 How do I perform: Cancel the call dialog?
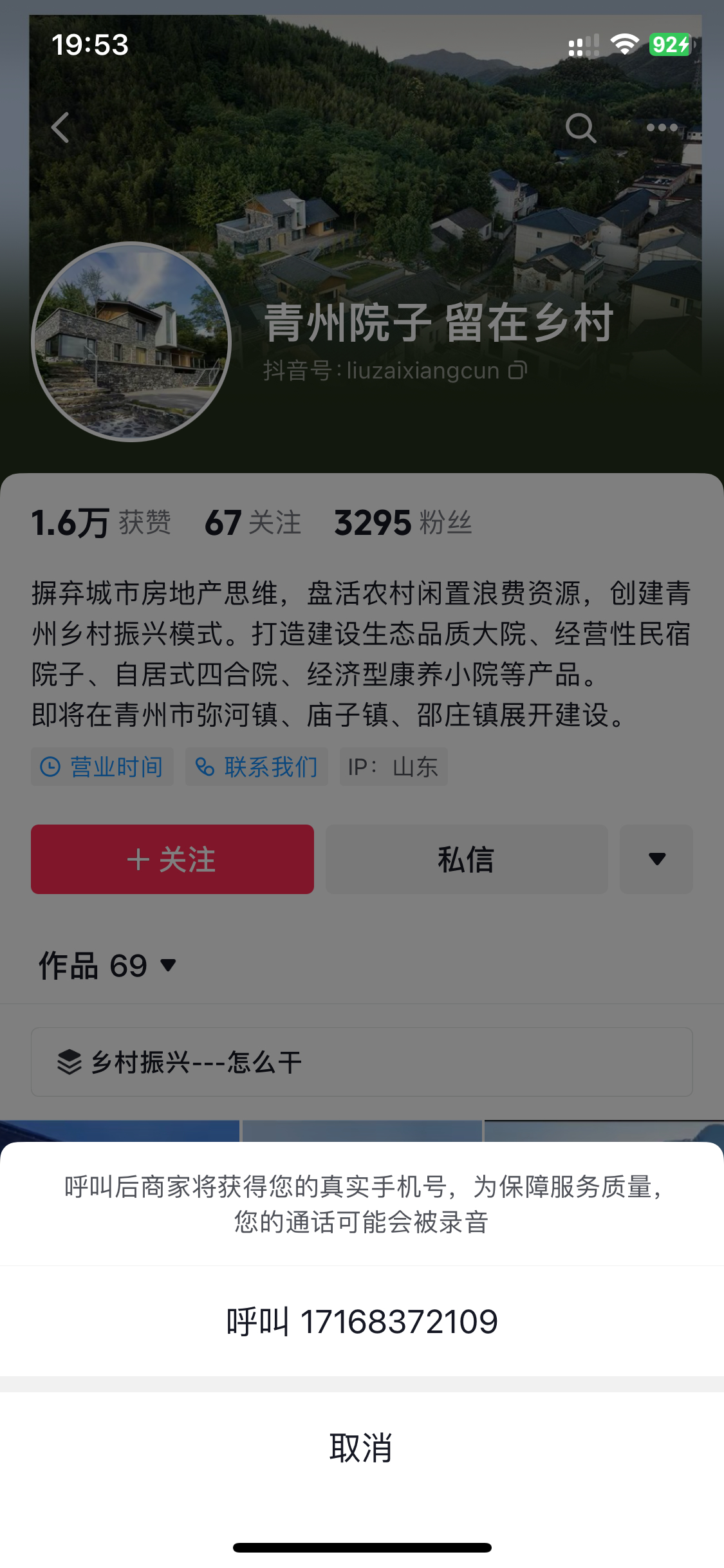tap(362, 1448)
